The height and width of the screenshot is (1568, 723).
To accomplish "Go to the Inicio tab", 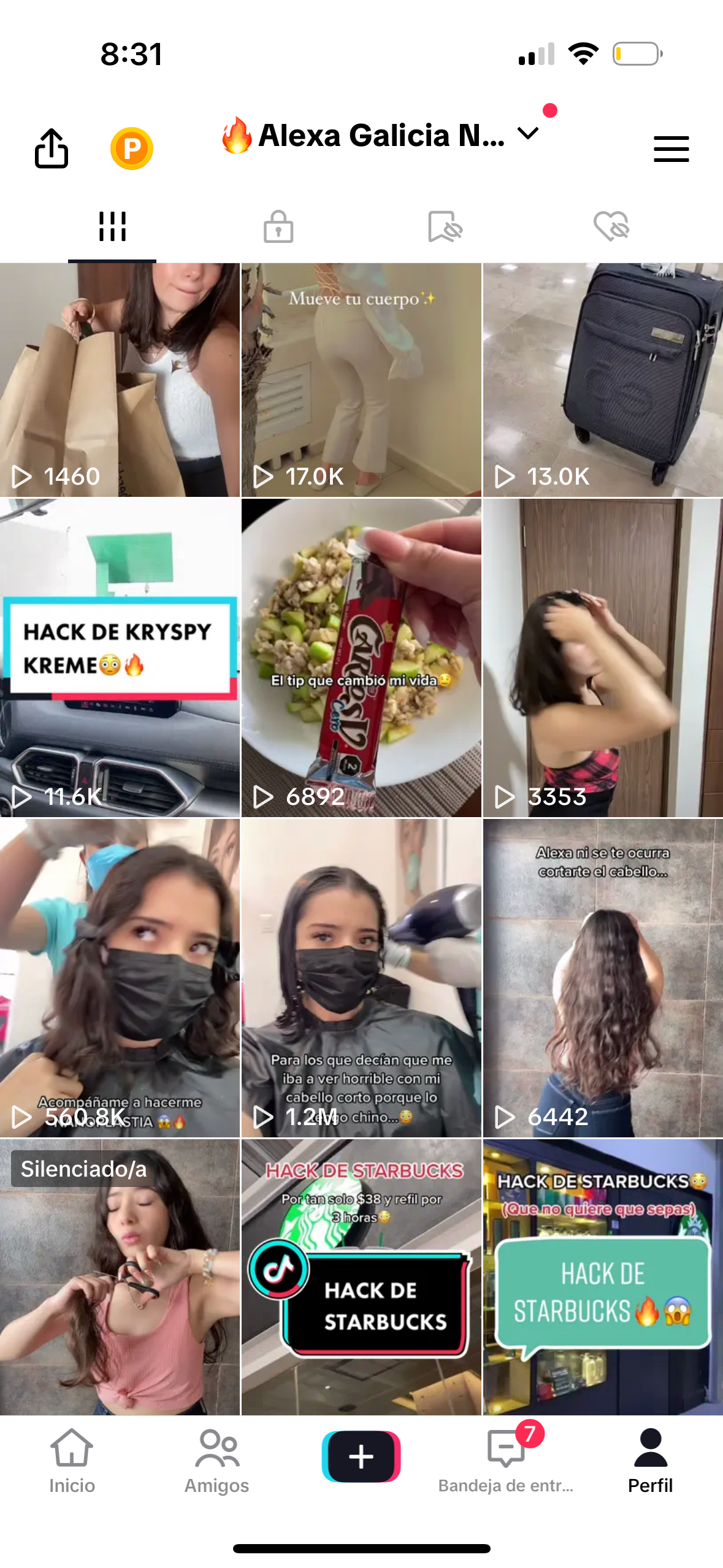I will click(72, 1461).
